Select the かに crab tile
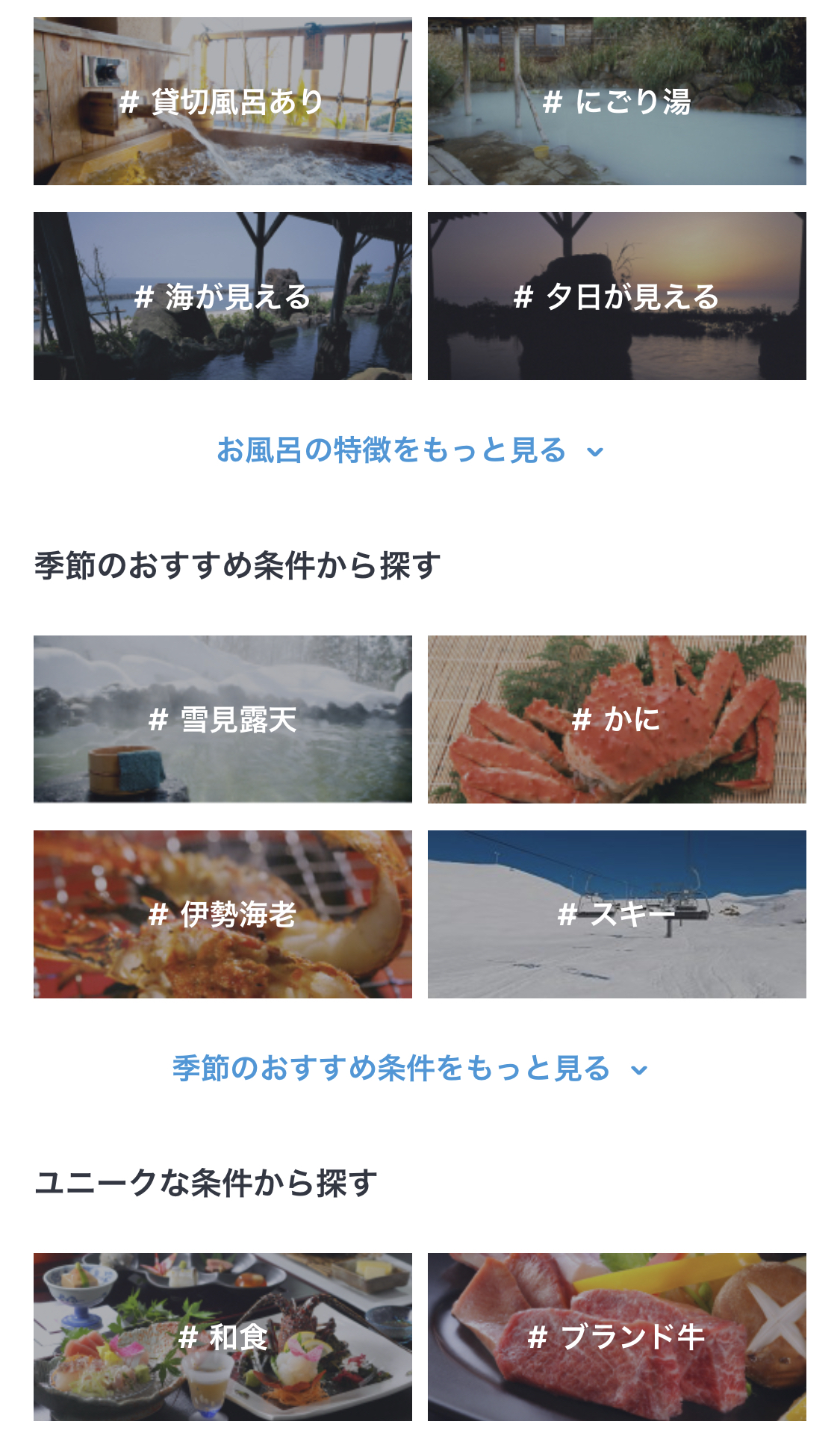Viewport: 840px width, 1433px height. 617,719
